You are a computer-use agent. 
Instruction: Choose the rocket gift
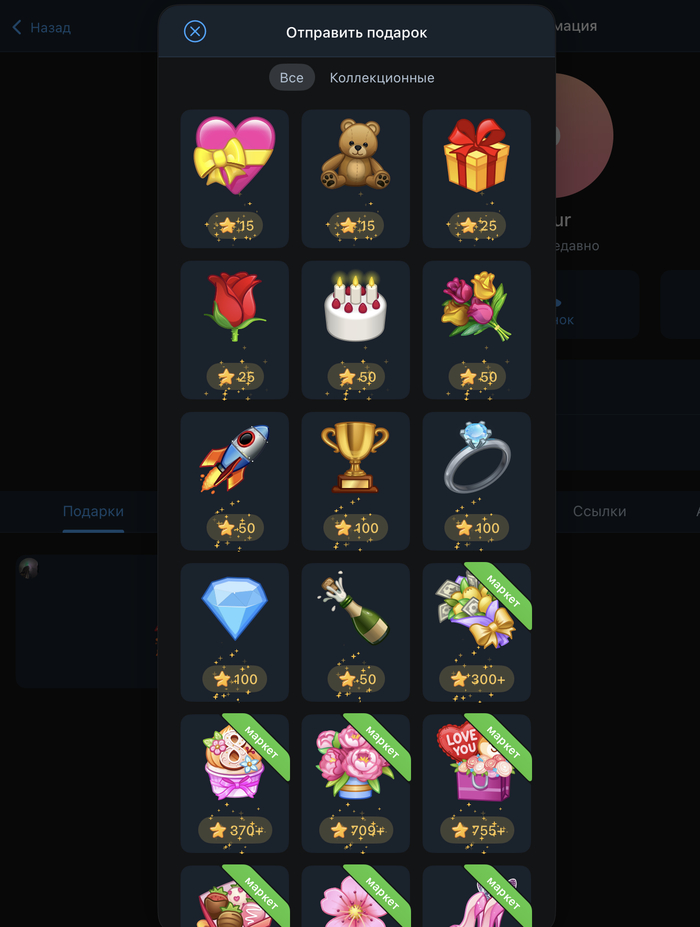(x=235, y=480)
